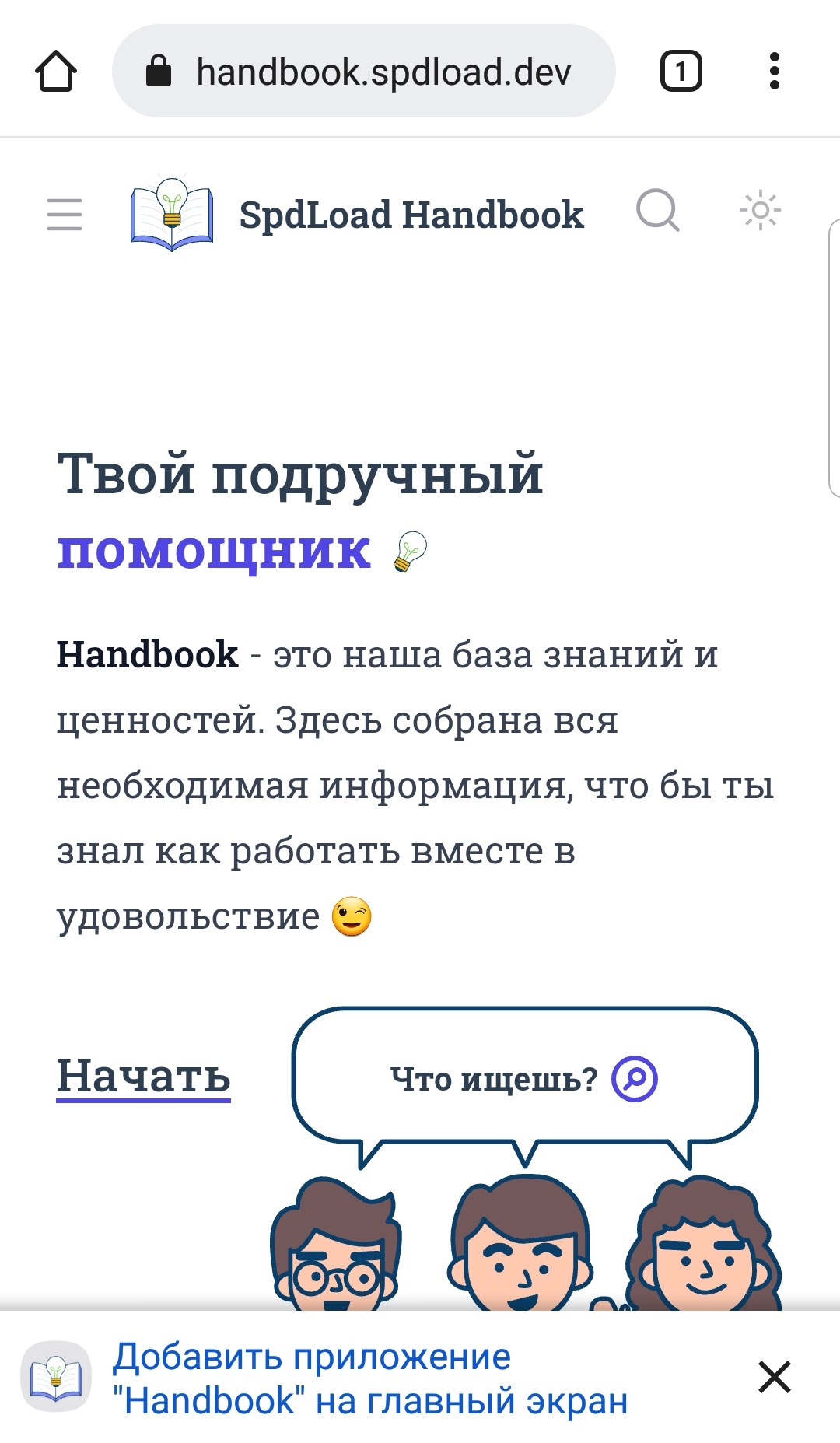
Task: Go to the browser home page
Action: click(x=56, y=72)
